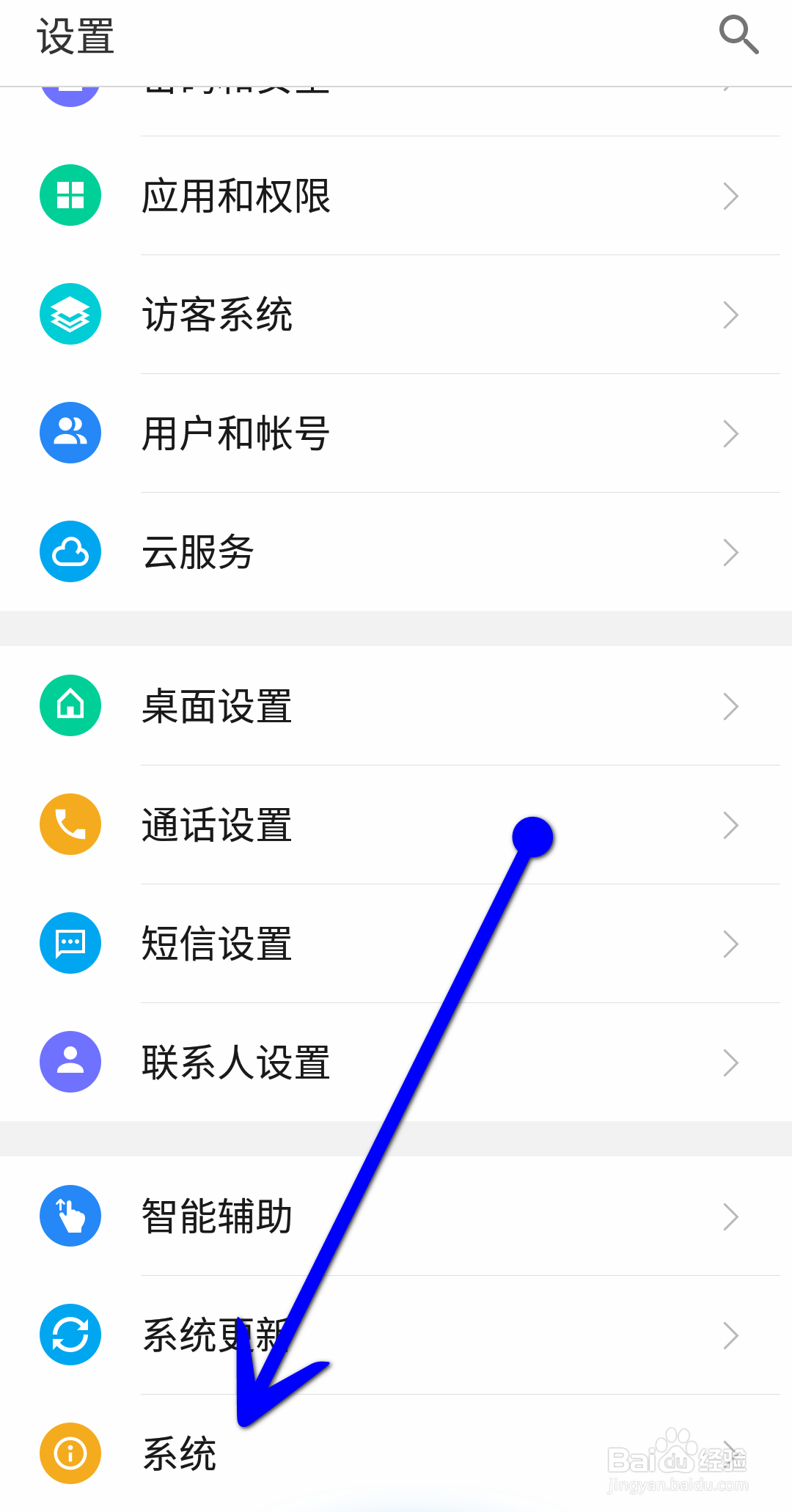Viewport: 792px width, 1512px height.
Task: Expand the 智能辅助 chevron
Action: 730,1216
